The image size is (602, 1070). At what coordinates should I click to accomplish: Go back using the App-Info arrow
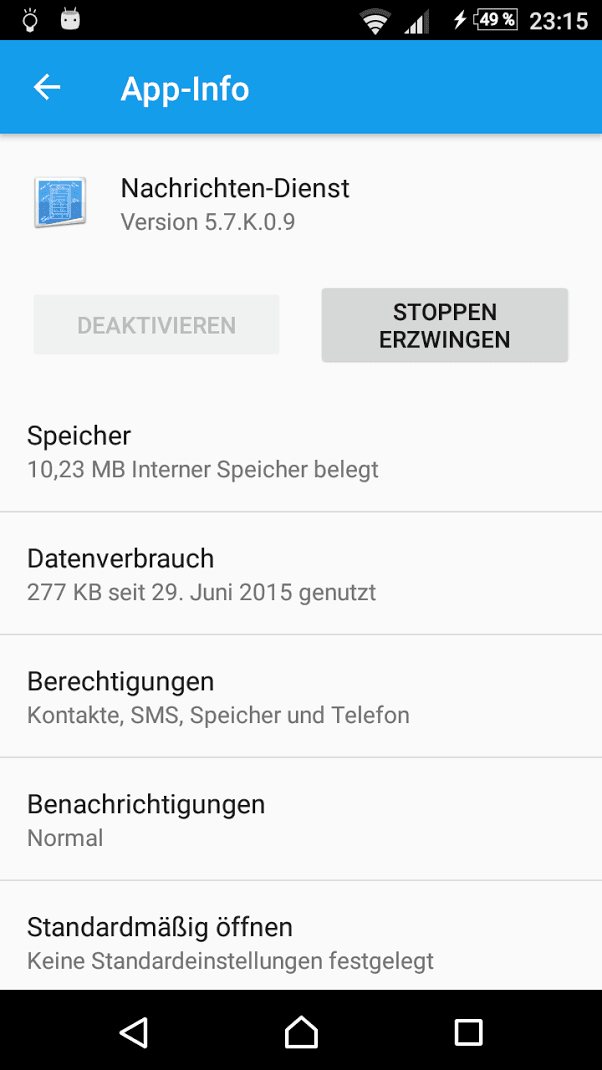tap(47, 87)
